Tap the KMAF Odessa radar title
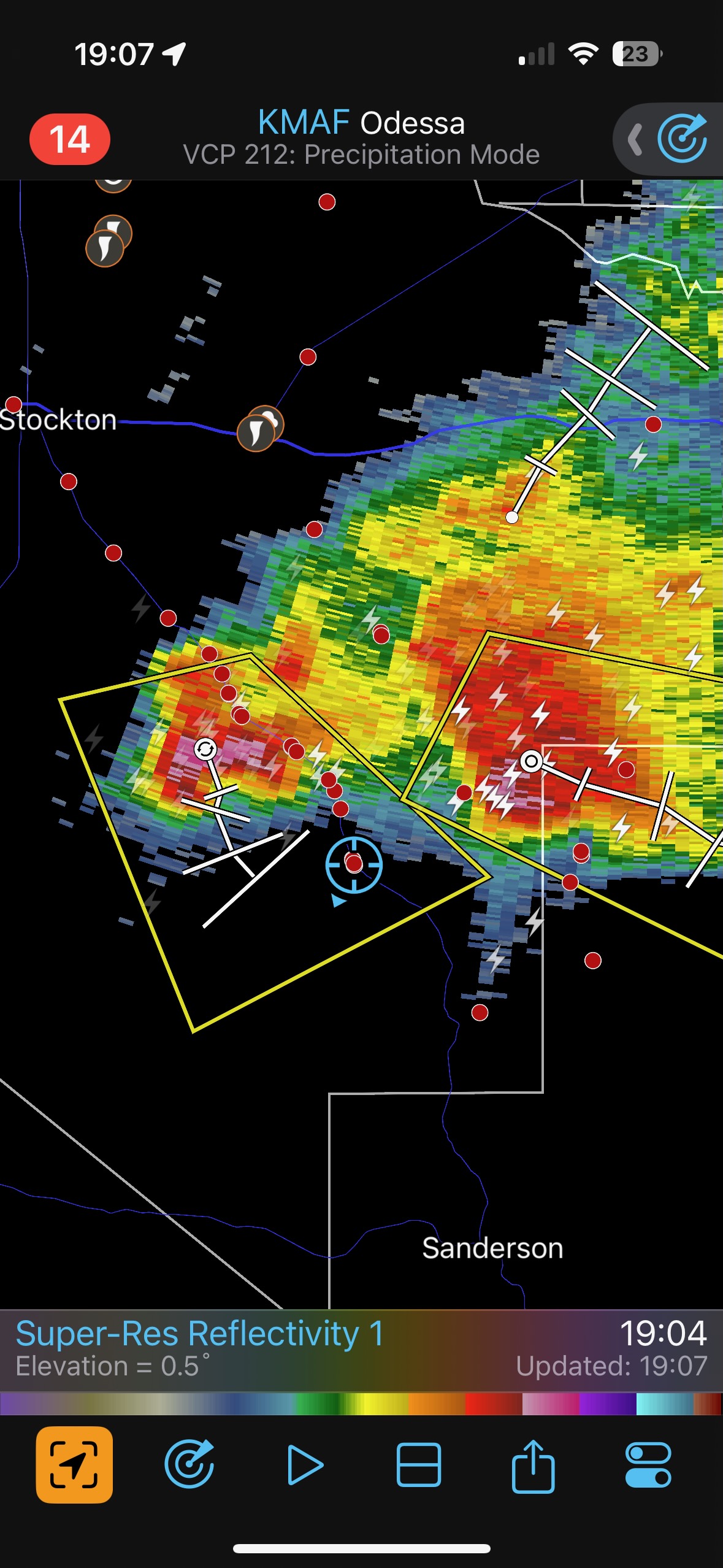 (x=361, y=123)
